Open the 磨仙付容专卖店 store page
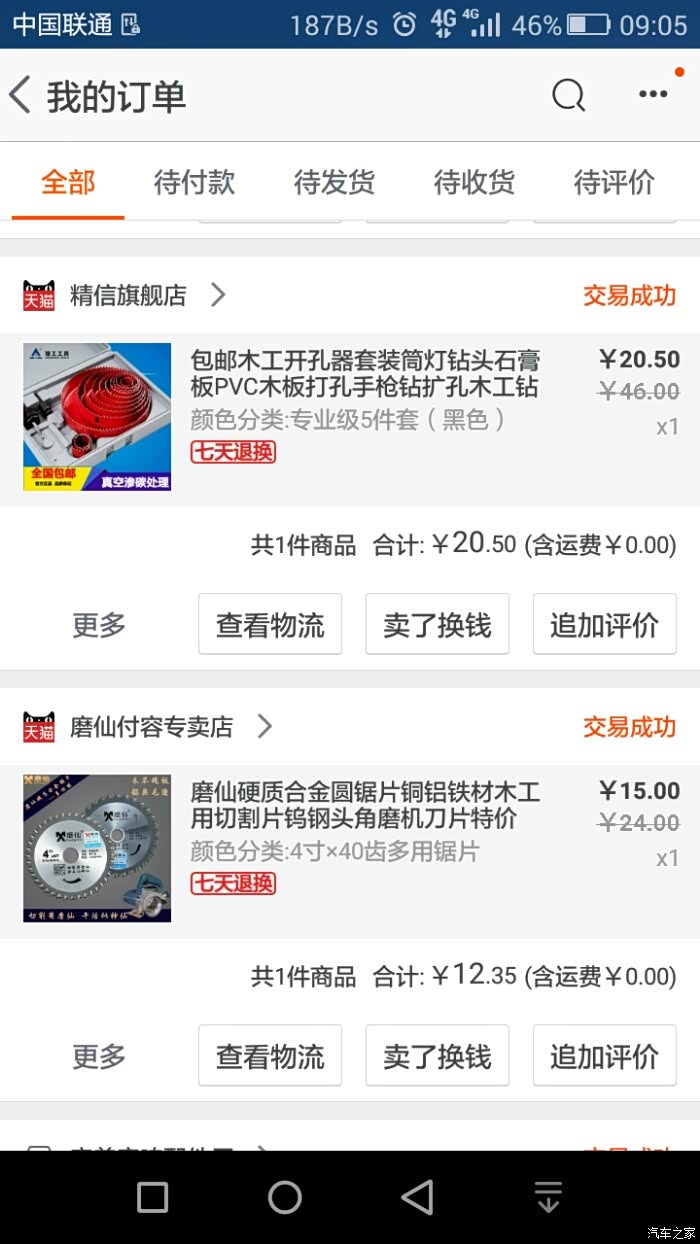This screenshot has height=1244, width=700. (151, 727)
